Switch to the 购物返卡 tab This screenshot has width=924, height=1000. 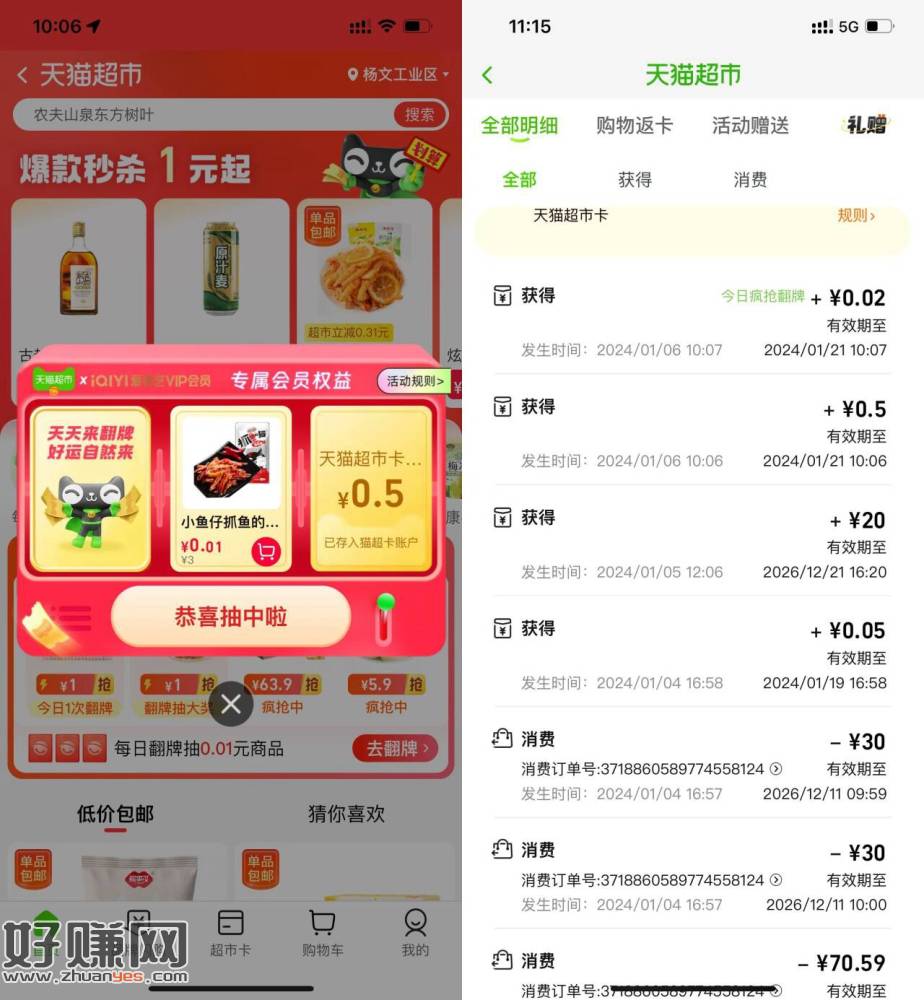point(634,125)
